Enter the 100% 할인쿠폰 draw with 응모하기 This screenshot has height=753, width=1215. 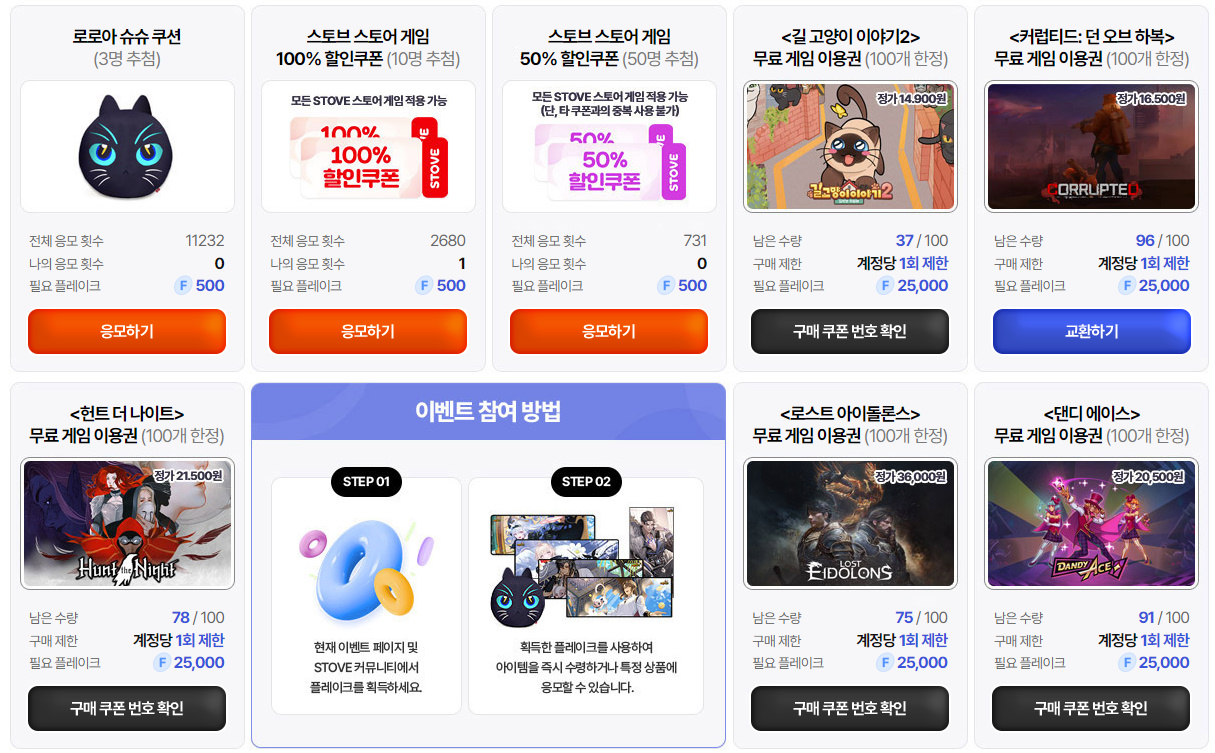pos(368,331)
